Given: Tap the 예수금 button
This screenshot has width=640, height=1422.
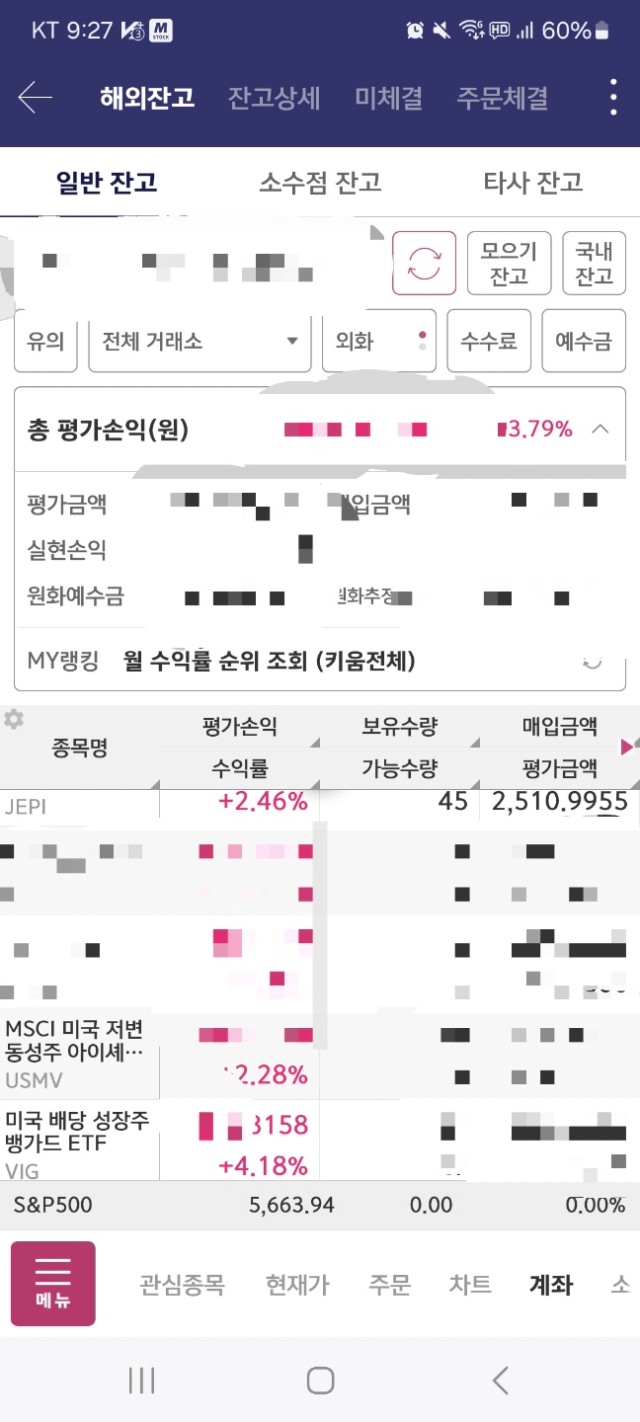Looking at the screenshot, I should tap(584, 341).
